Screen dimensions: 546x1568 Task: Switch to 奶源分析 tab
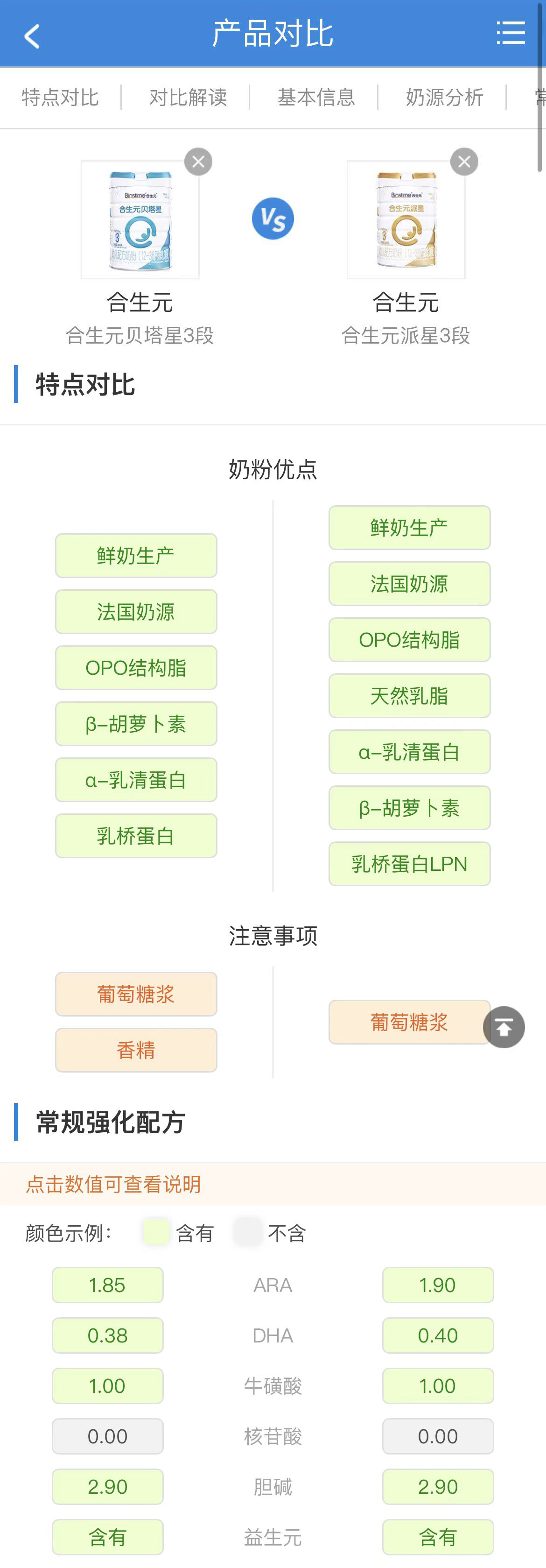pos(444,98)
